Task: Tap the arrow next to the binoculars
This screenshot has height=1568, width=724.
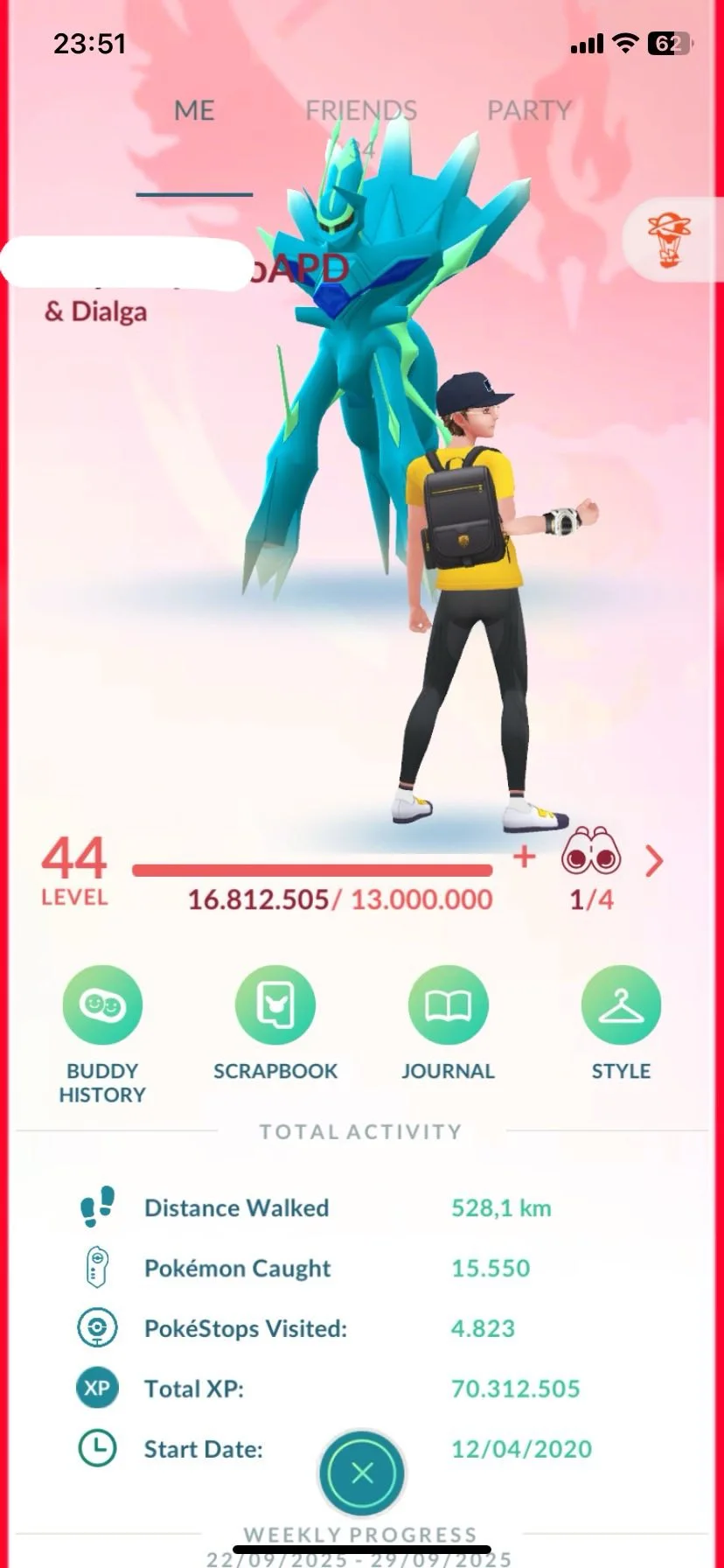Action: click(654, 861)
